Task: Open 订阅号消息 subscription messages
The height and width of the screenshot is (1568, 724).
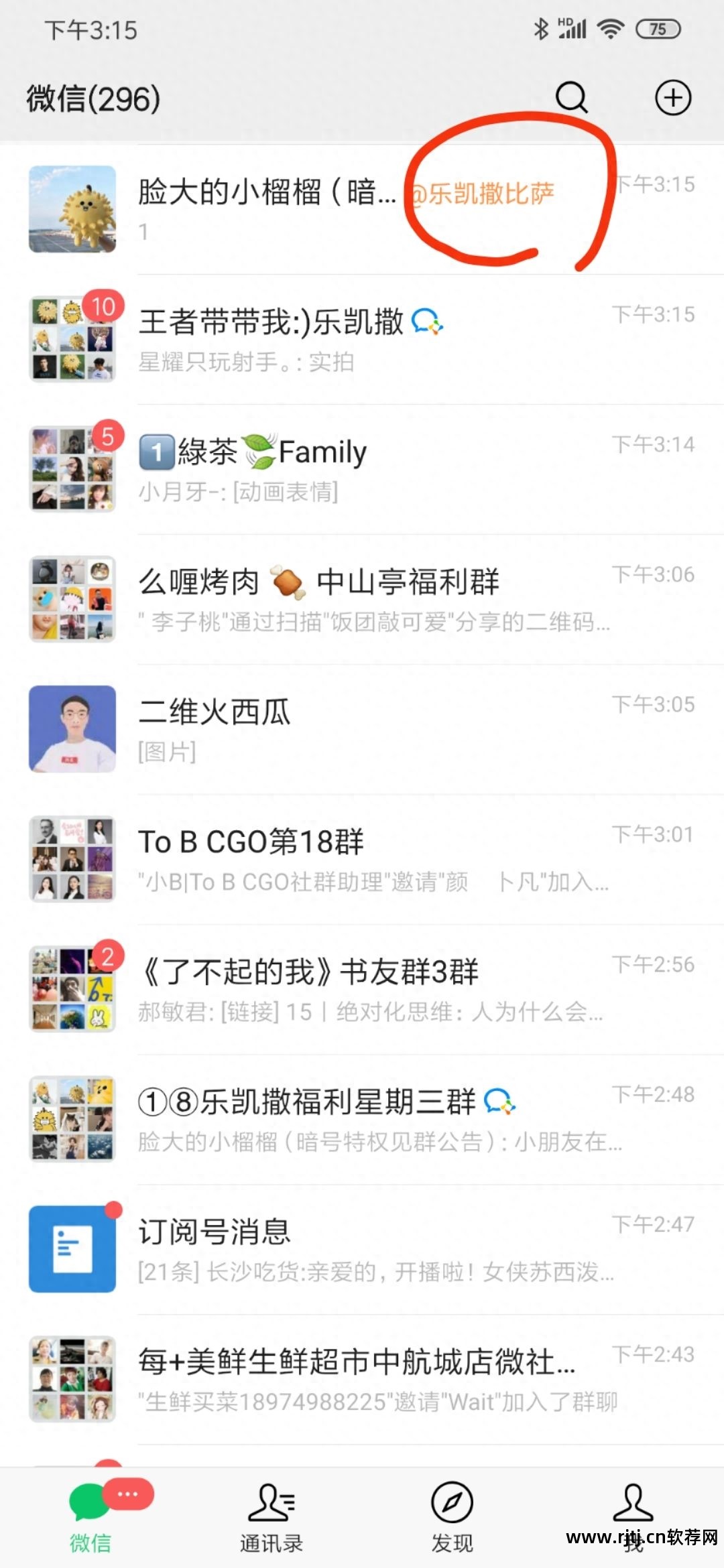Action: 362,1249
